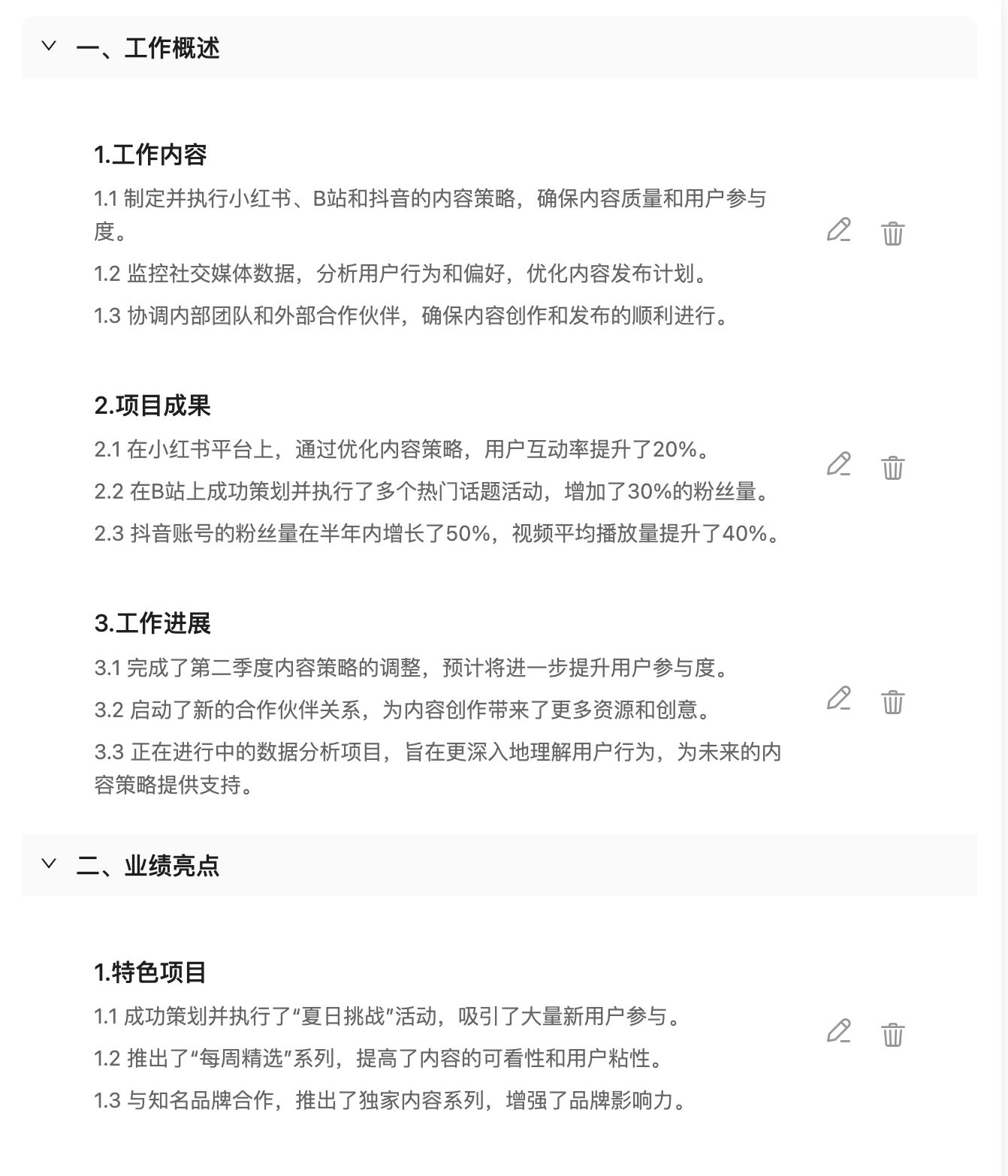Collapse the 二、业绩亮点 section chevron
Viewport: 1008px width, 1176px height.
[50, 865]
